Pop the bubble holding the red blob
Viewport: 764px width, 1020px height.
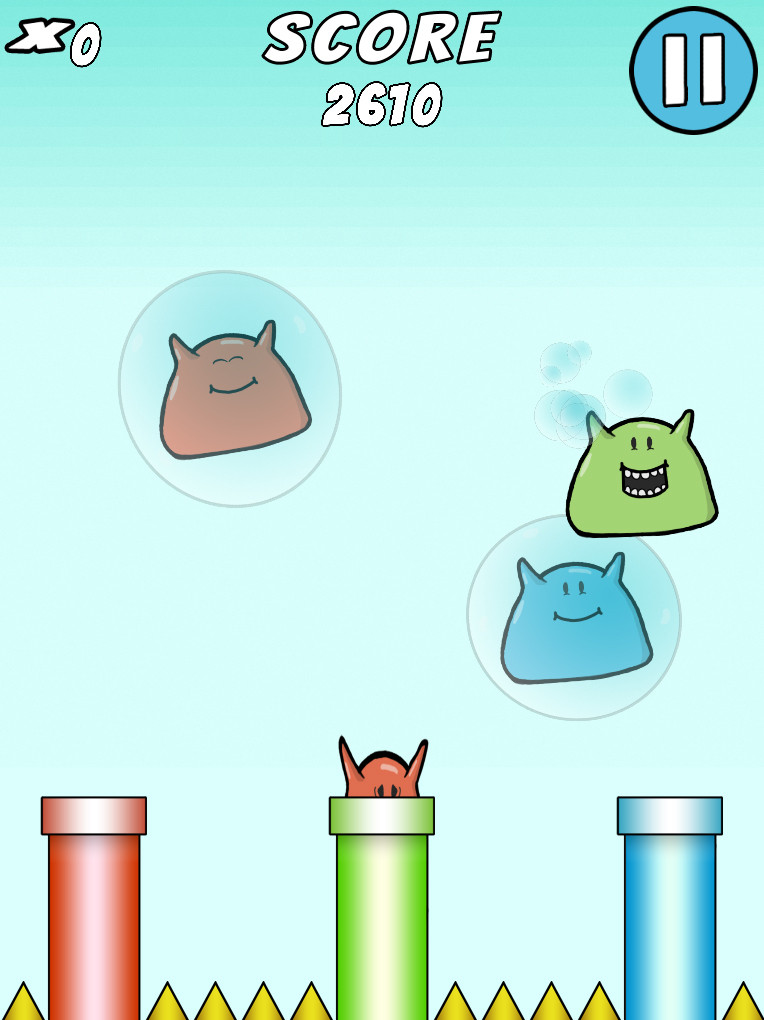230,390
